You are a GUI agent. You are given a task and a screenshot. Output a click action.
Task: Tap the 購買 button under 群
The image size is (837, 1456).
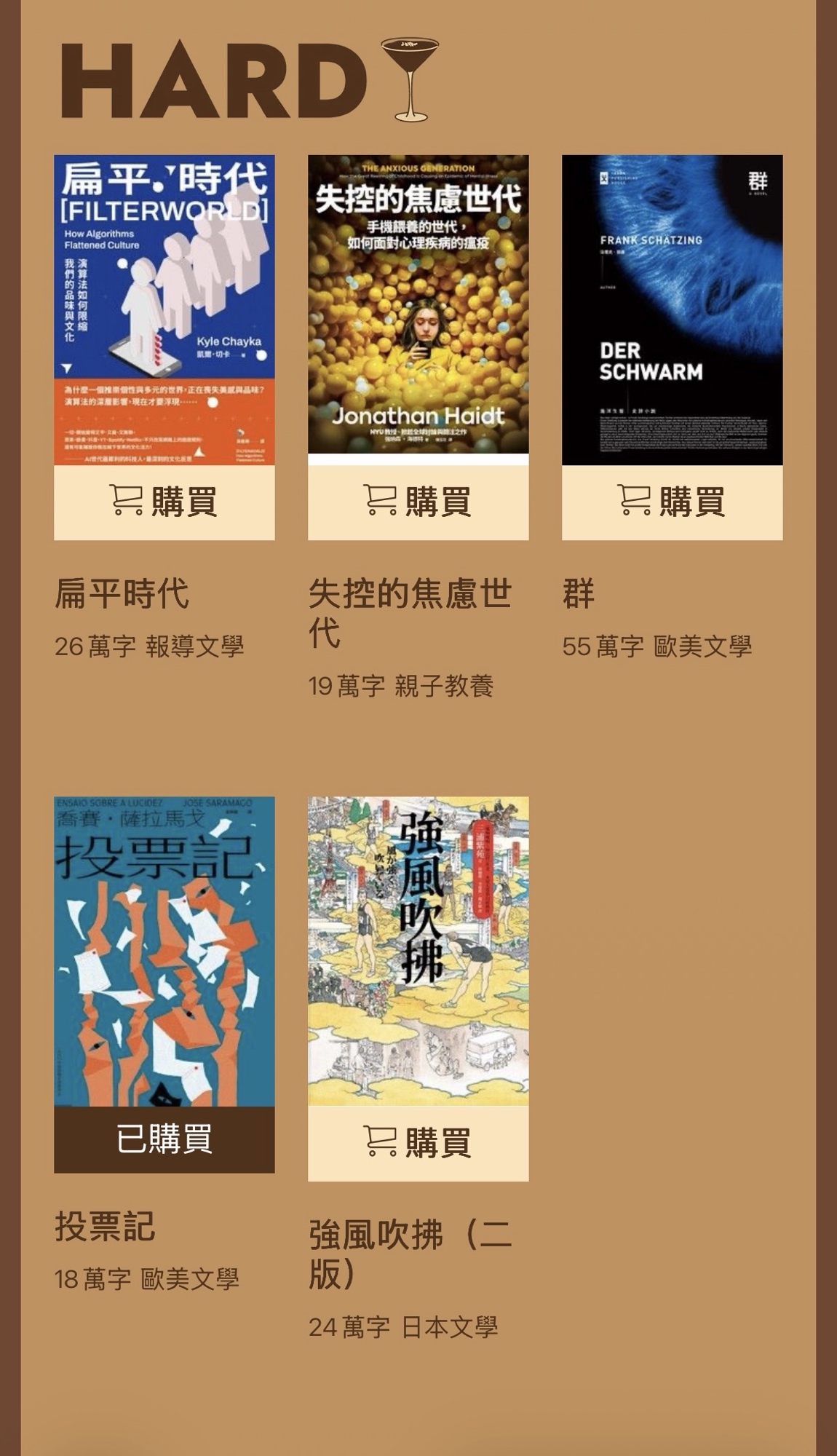coord(672,502)
